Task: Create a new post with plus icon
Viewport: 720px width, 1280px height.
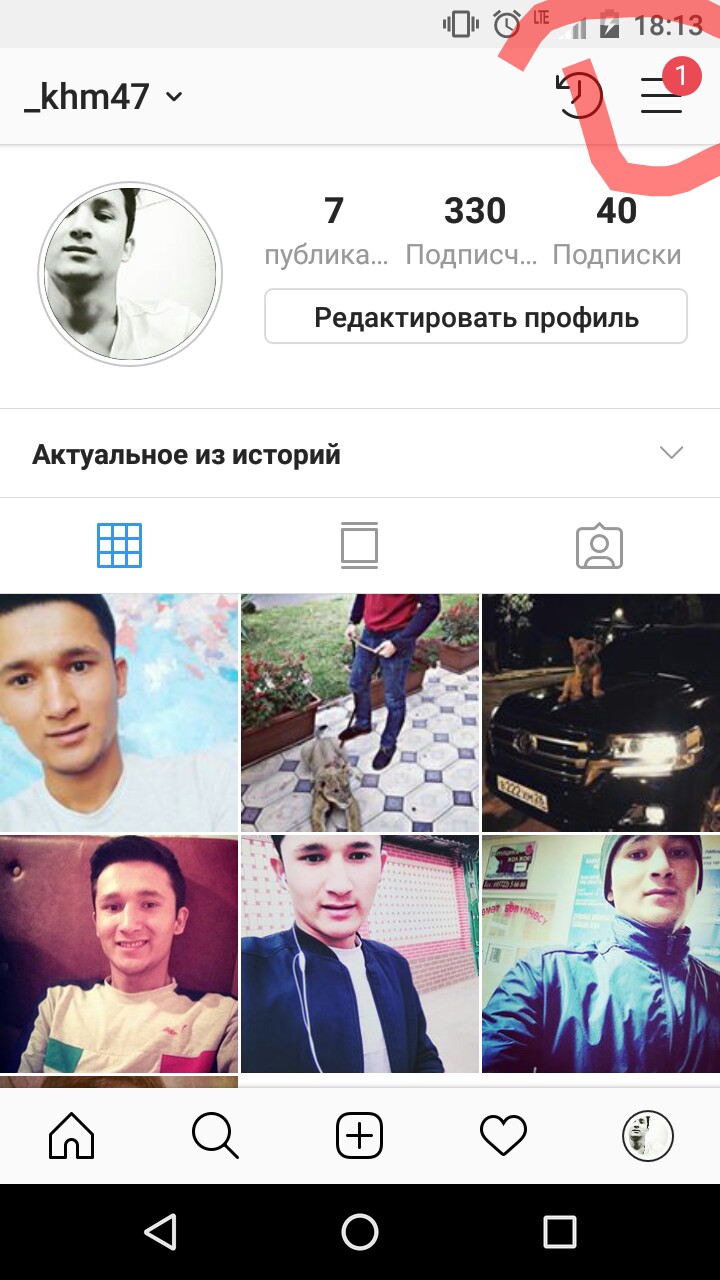Action: coord(359,1136)
